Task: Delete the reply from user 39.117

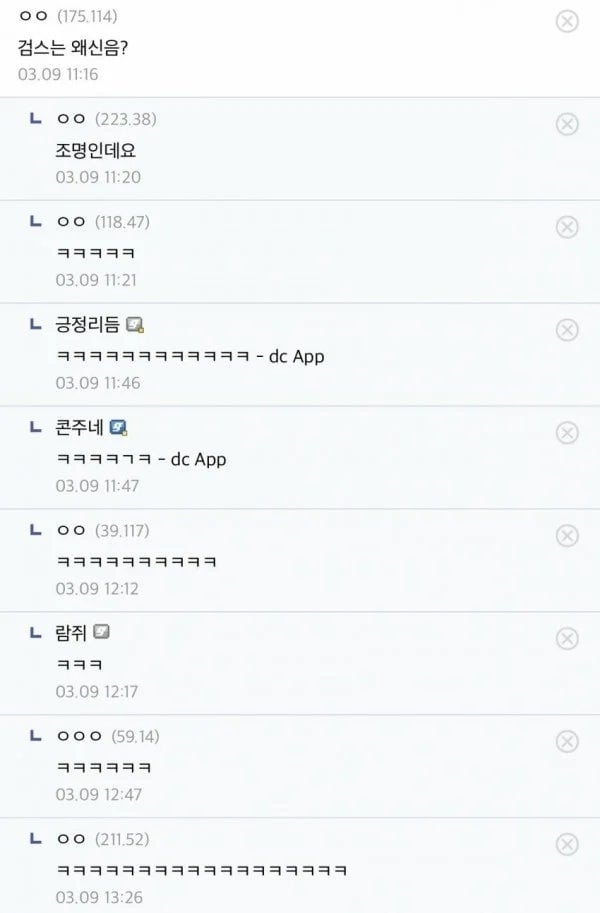Action: point(567,536)
